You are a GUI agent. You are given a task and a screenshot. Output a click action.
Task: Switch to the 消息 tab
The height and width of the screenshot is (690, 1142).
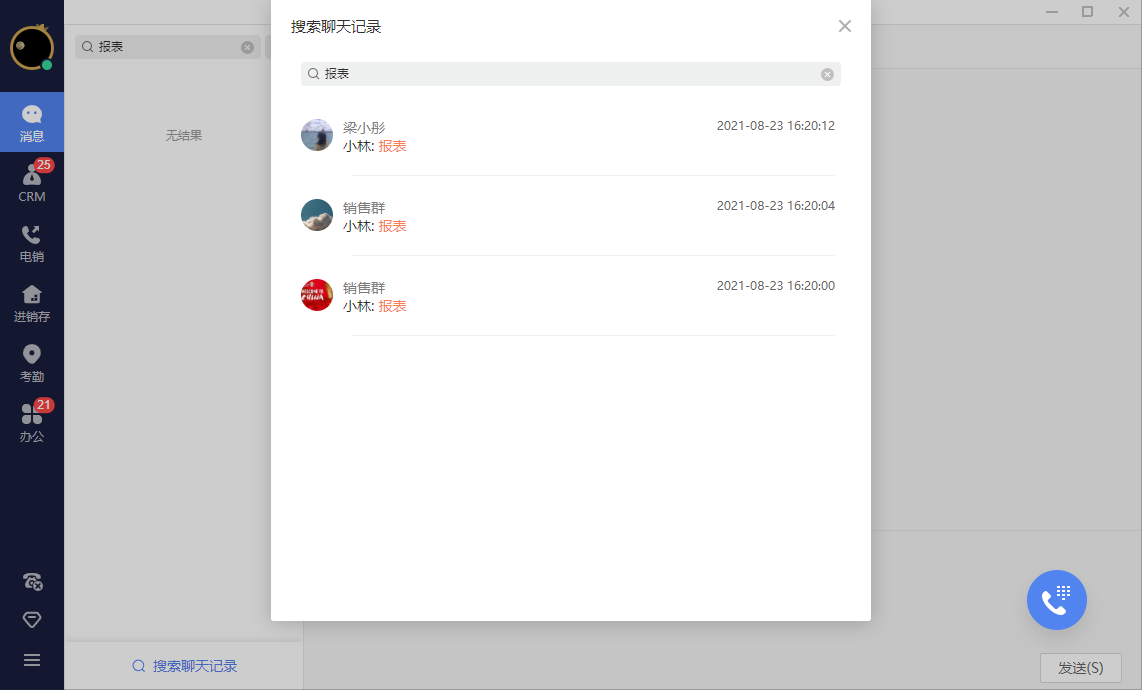point(32,122)
